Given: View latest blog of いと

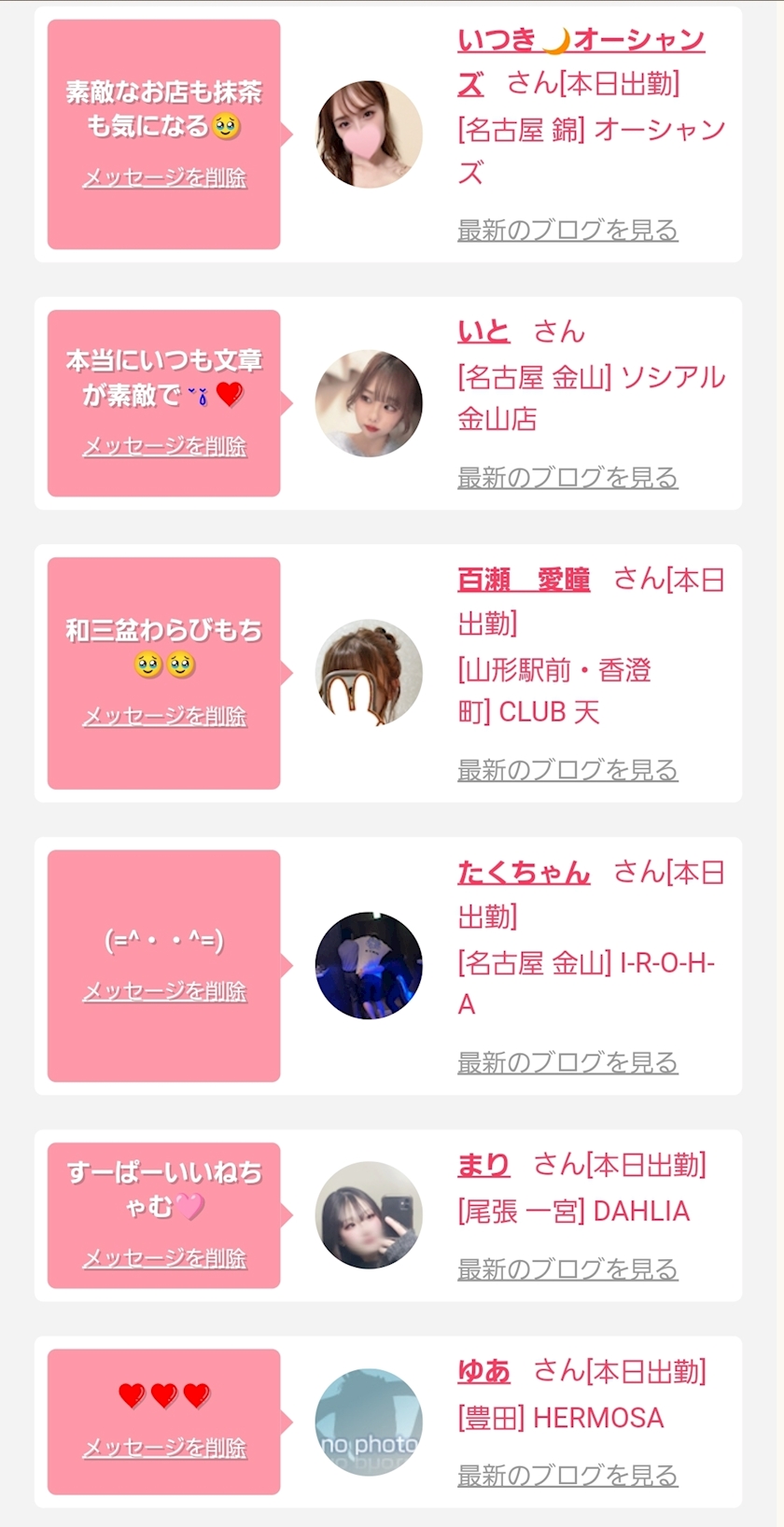Looking at the screenshot, I should pyautogui.click(x=567, y=477).
